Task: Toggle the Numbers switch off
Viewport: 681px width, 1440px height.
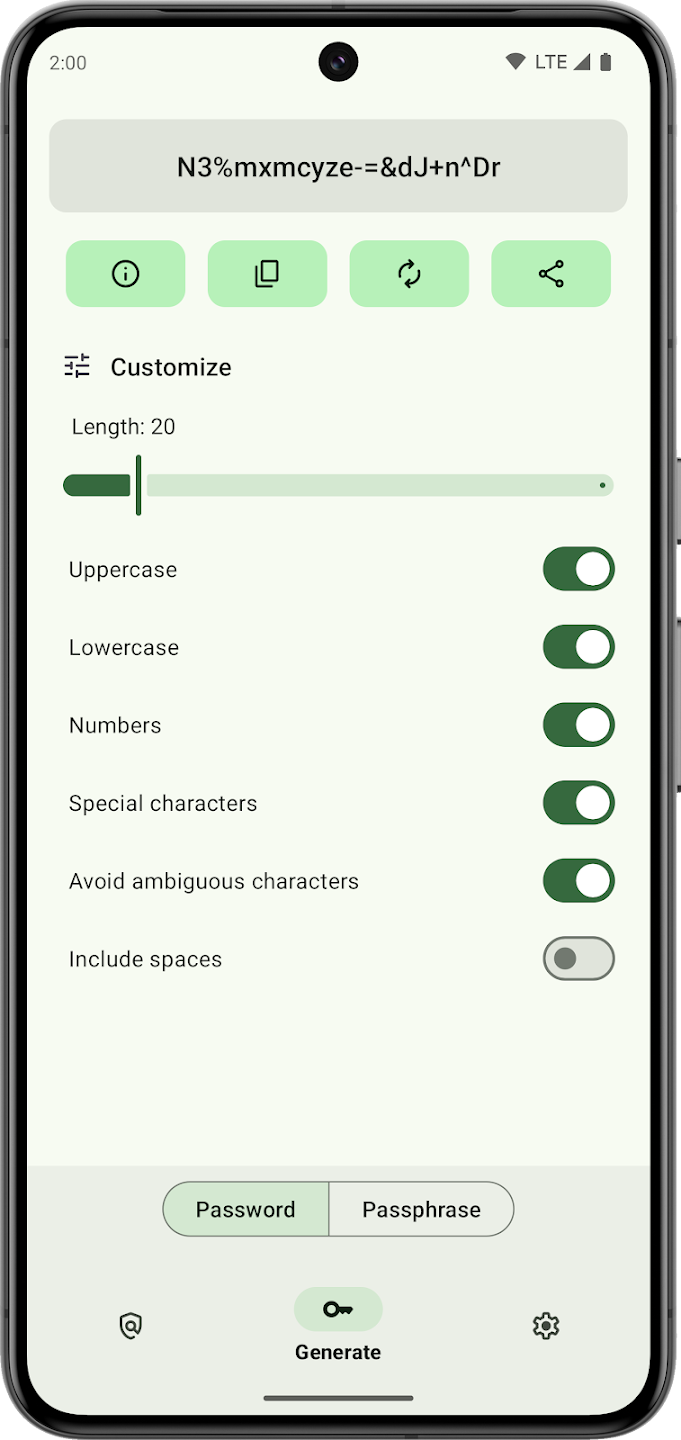Action: tap(578, 725)
